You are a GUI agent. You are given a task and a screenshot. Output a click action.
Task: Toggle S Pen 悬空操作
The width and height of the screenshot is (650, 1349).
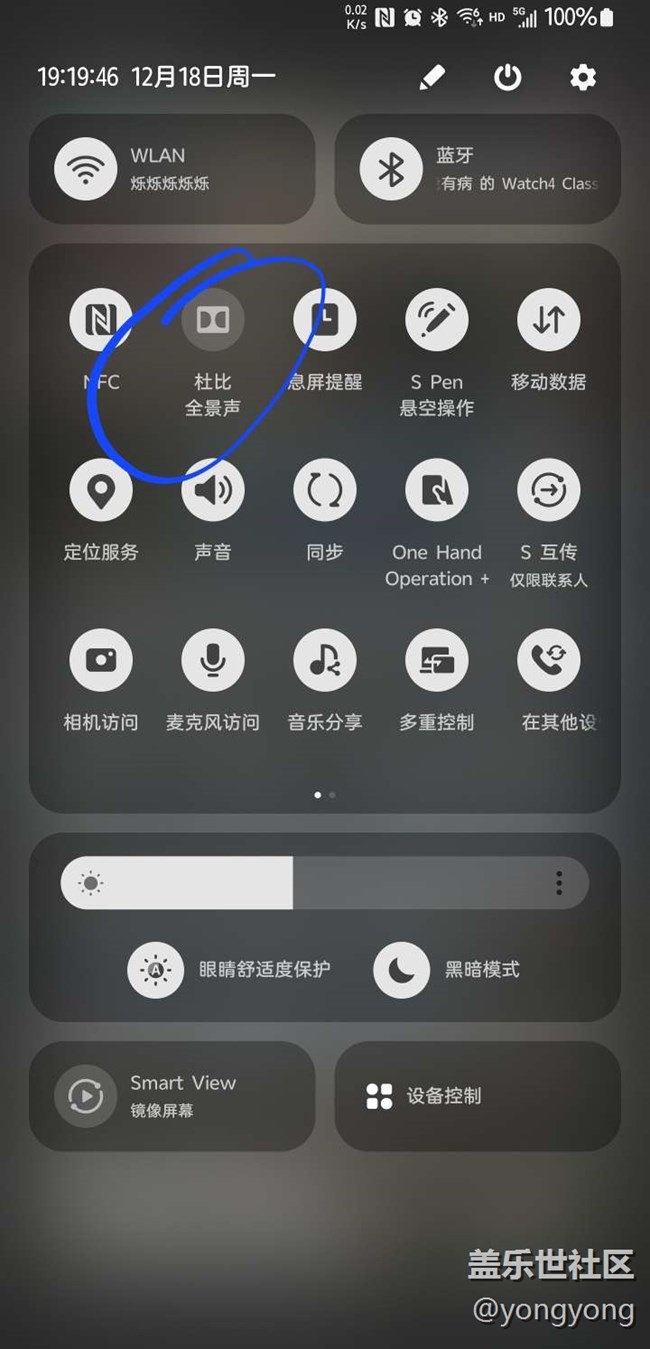pyautogui.click(x=437, y=320)
